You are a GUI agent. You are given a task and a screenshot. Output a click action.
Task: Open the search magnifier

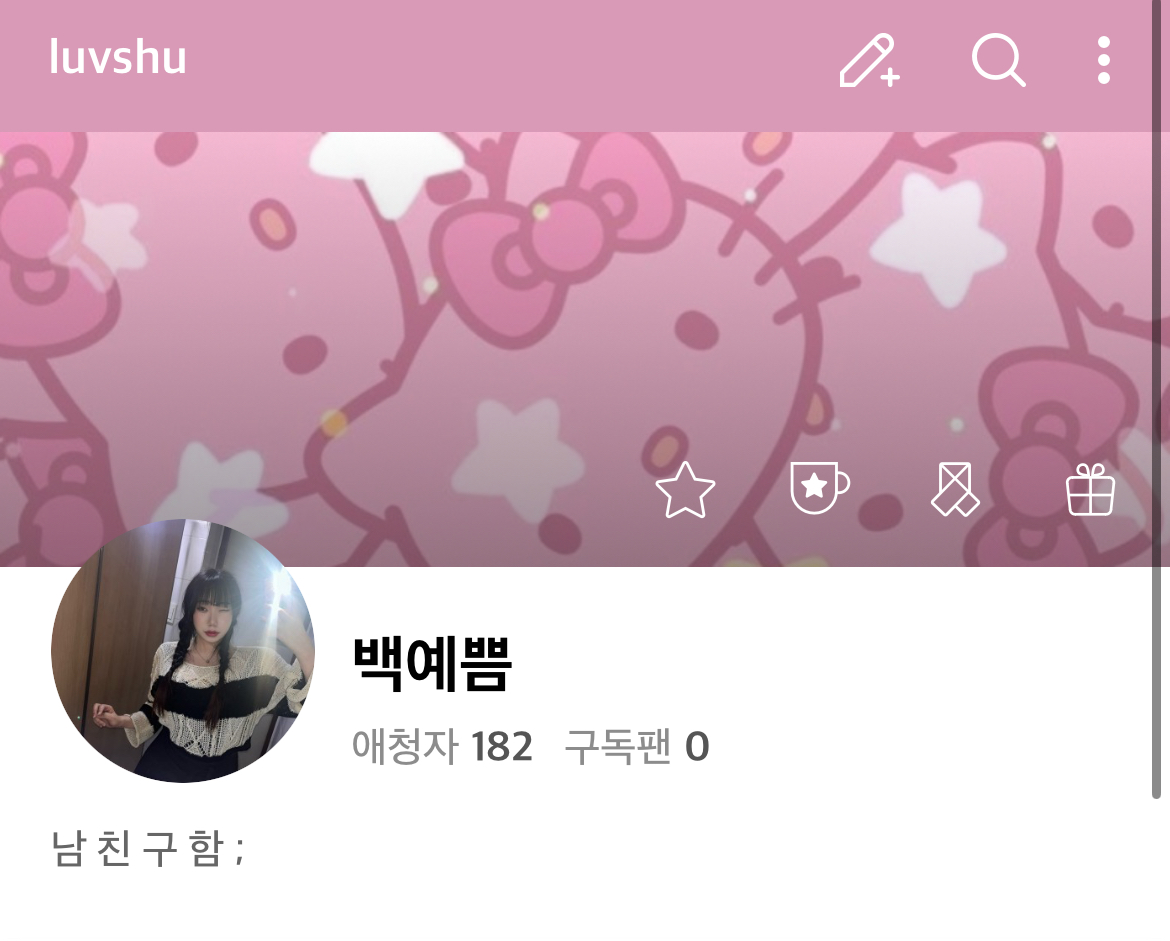tap(998, 61)
